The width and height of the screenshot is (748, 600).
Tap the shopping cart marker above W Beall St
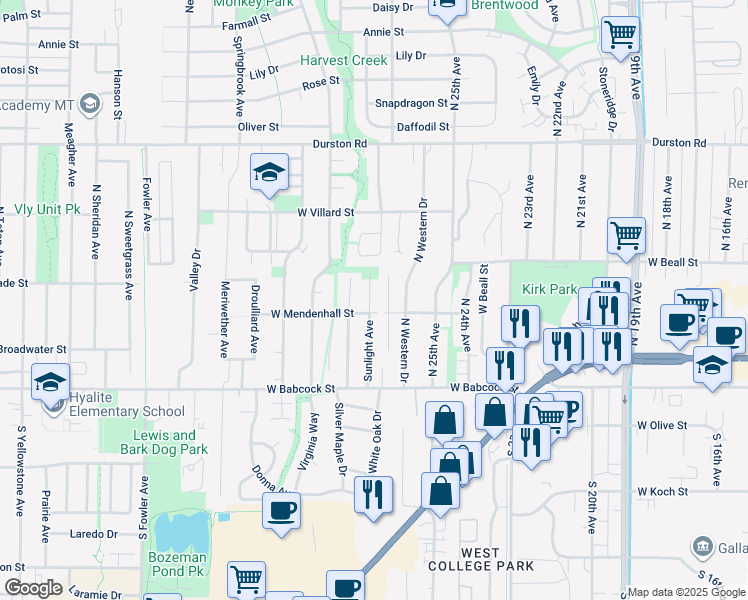[x=627, y=236]
